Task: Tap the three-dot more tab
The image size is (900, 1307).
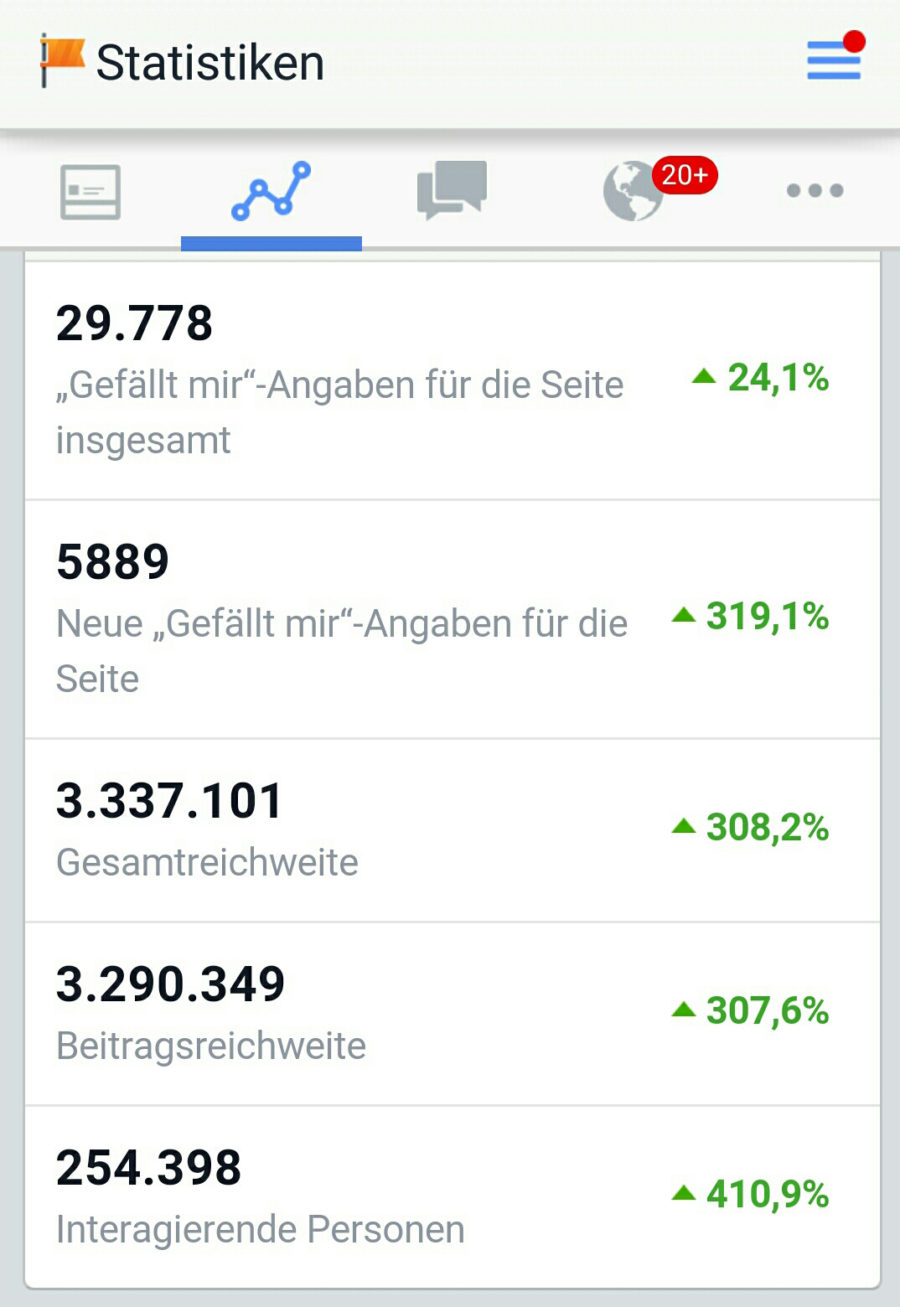Action: [x=814, y=191]
